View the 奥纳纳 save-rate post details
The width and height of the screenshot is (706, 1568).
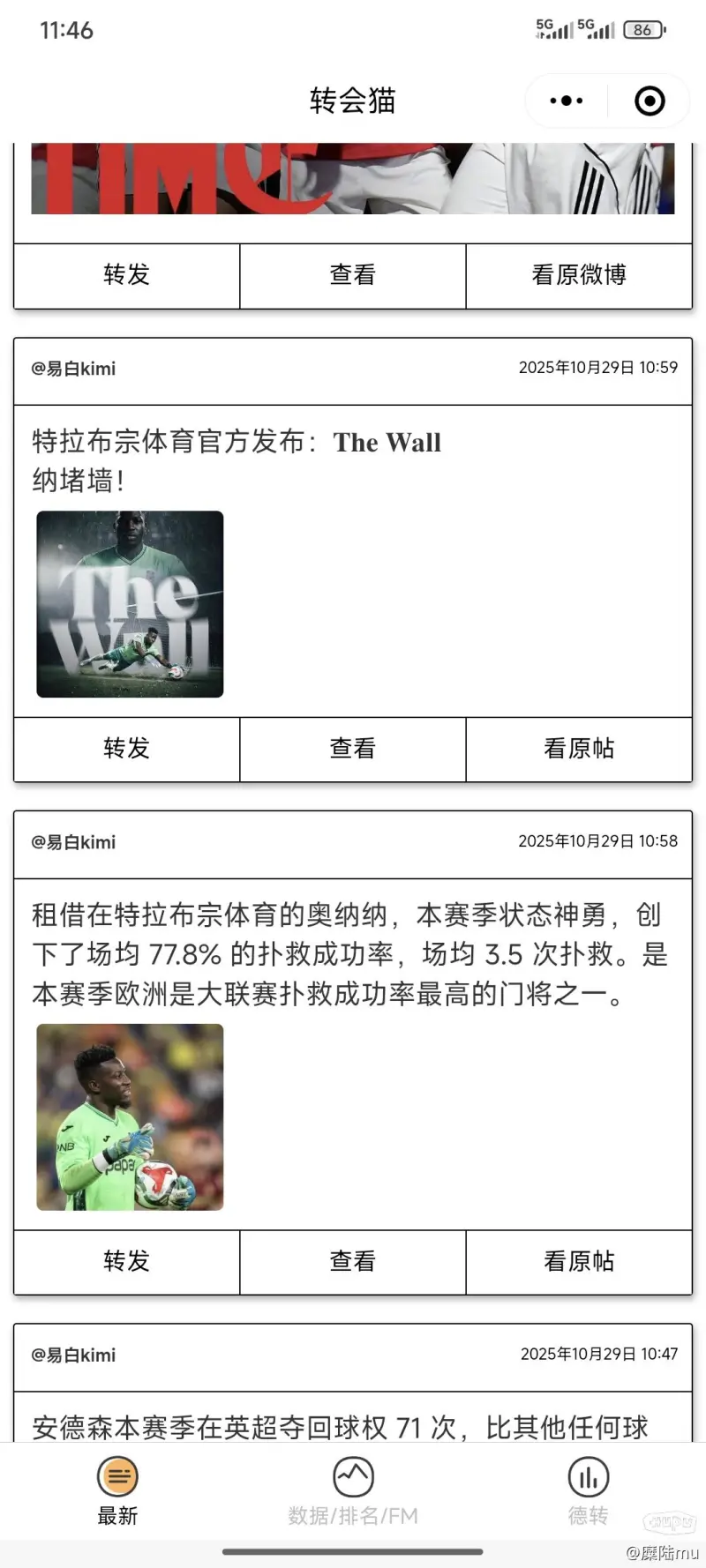click(353, 1261)
